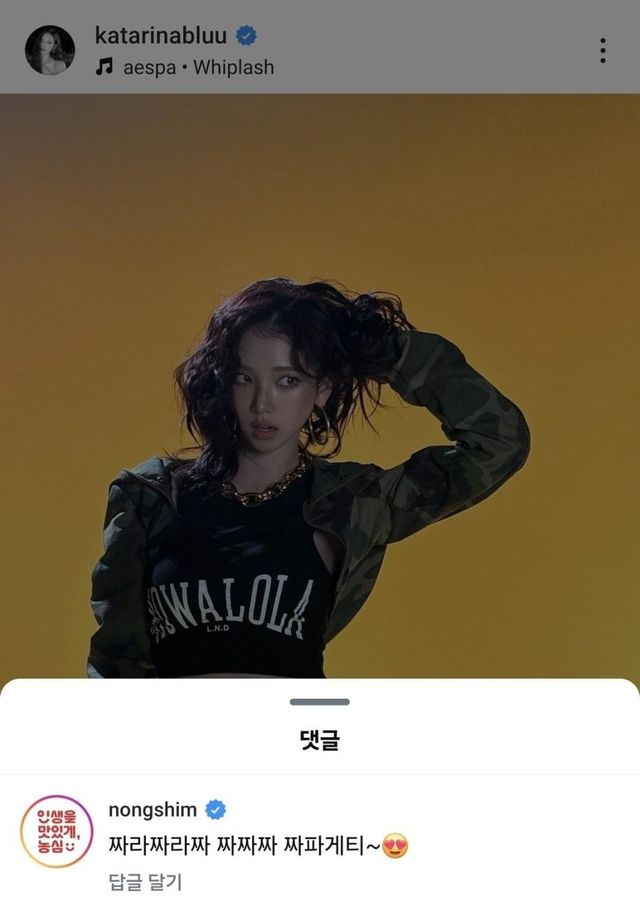Tap 답글 달기 to reply to nongshim

pos(145,882)
